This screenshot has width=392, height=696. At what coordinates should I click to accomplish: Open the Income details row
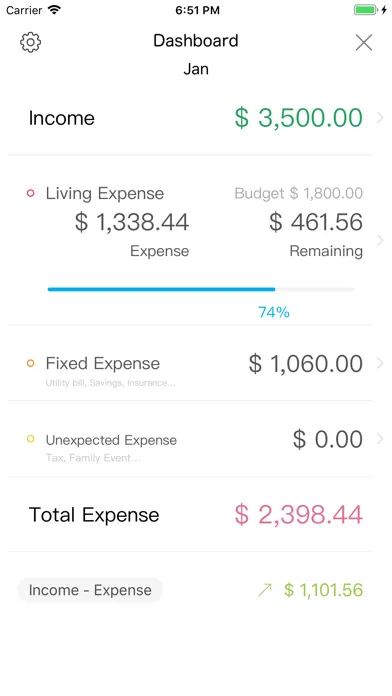tap(196, 118)
